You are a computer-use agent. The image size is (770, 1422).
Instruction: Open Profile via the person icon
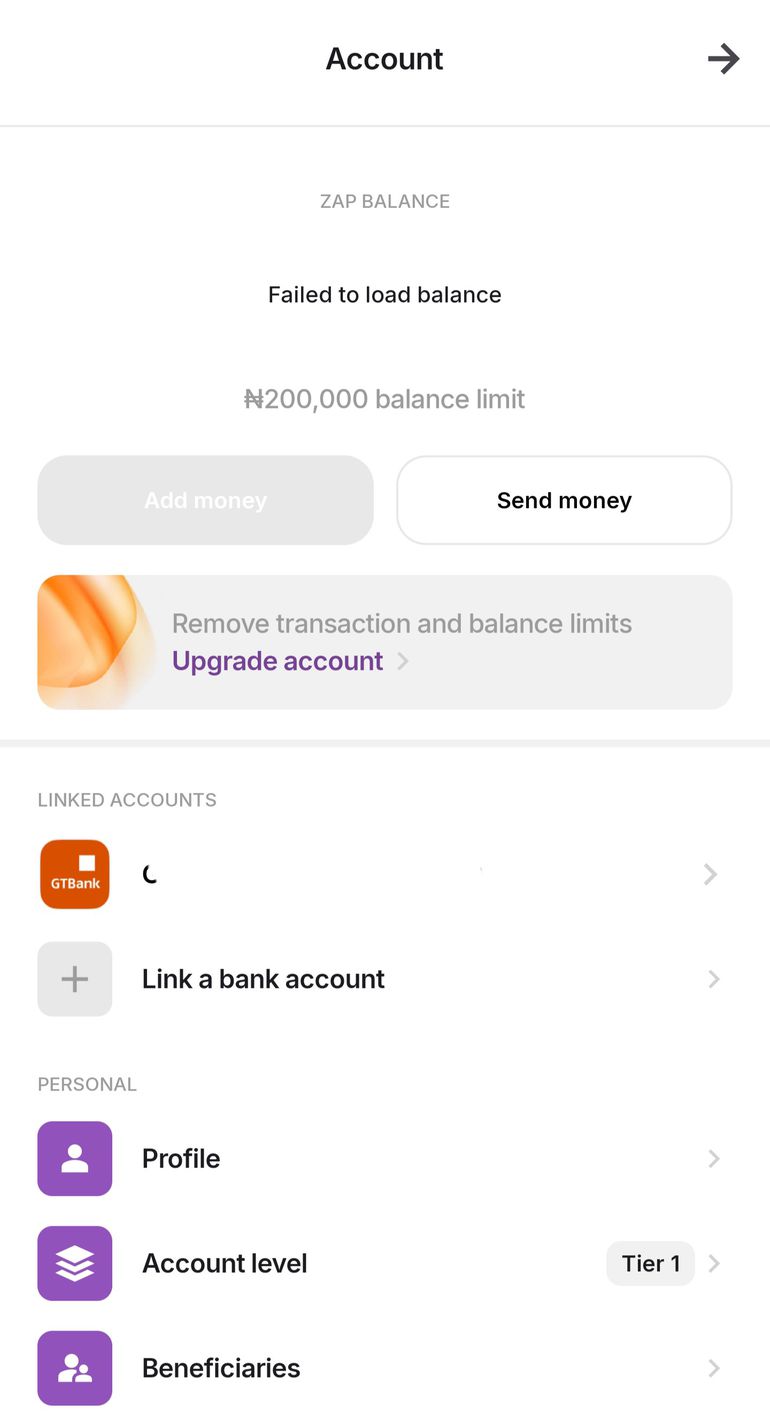point(74,1158)
